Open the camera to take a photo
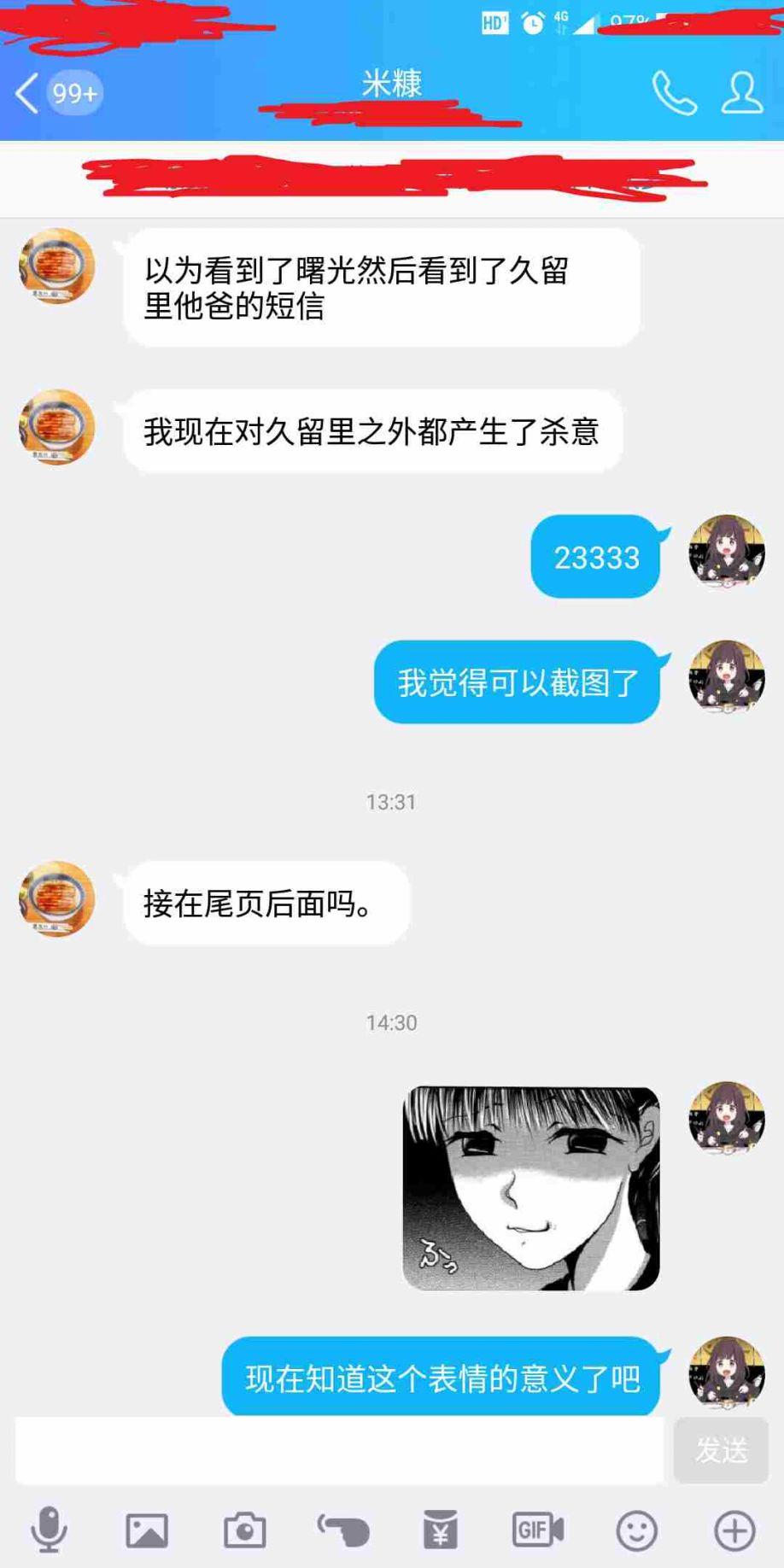The height and width of the screenshot is (1568, 784). tap(245, 1530)
